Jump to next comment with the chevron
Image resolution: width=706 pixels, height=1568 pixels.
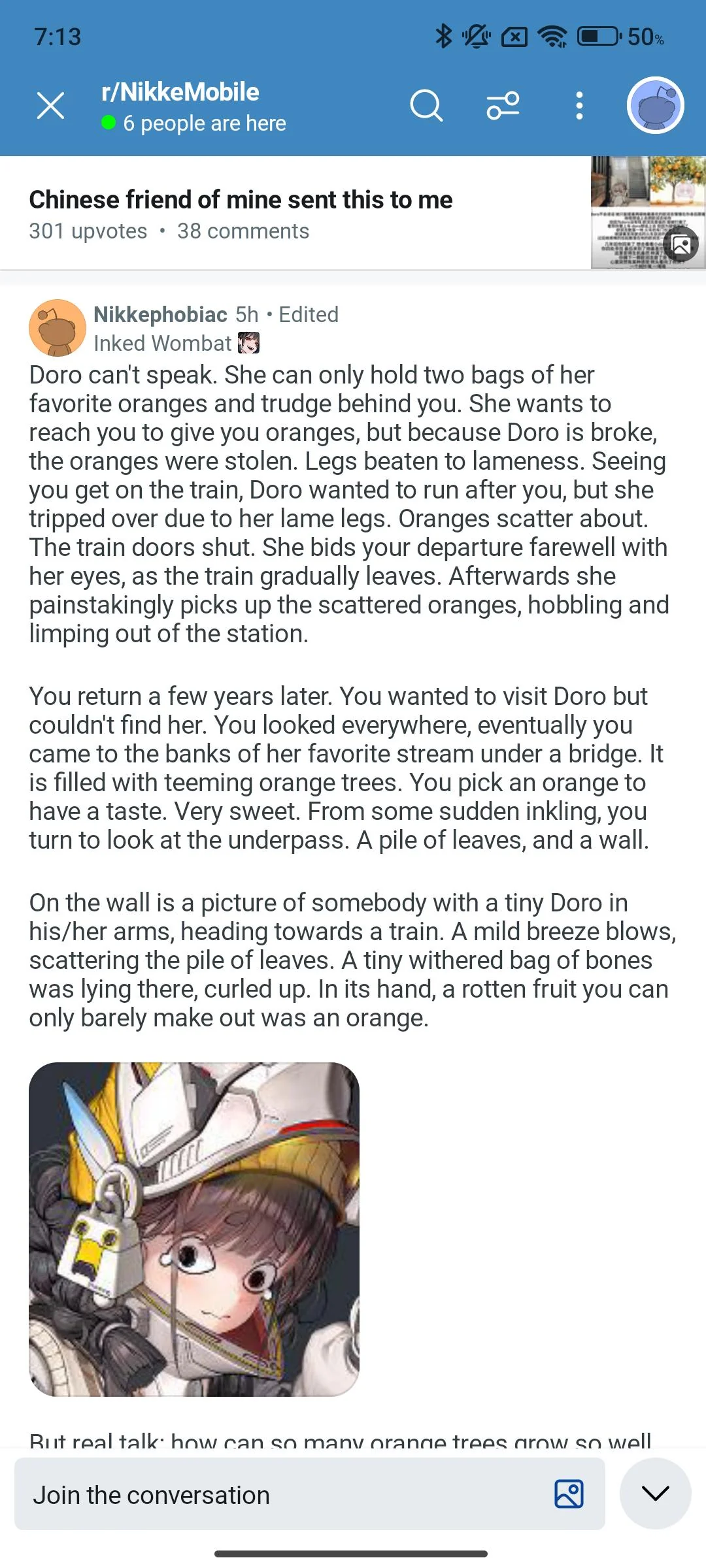pos(655,1494)
